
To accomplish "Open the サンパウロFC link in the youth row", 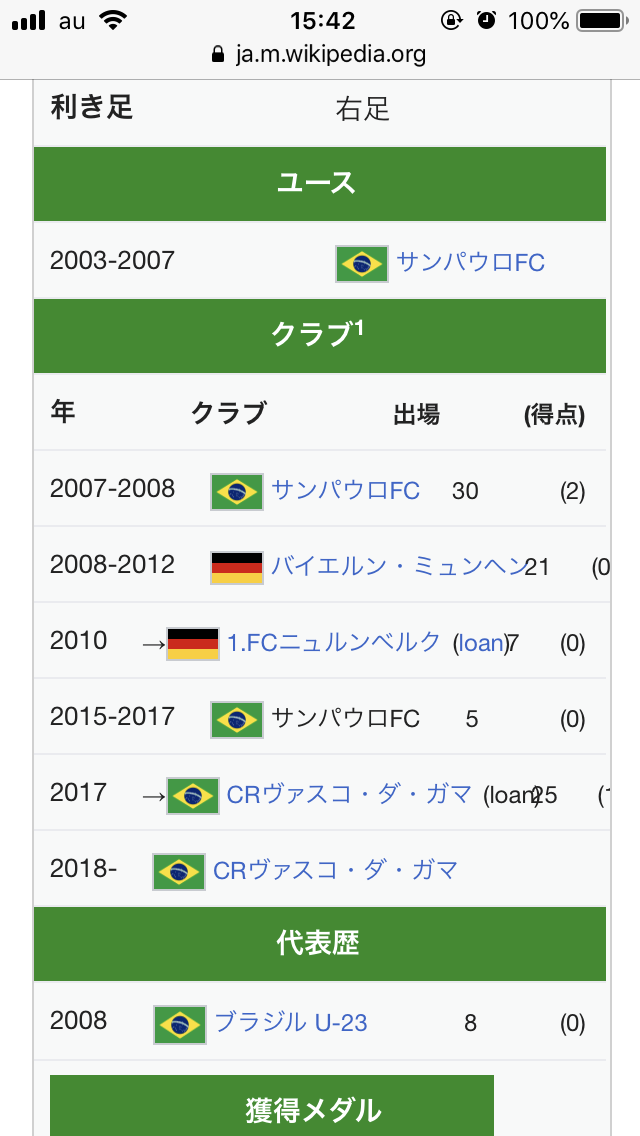I will click(x=470, y=262).
